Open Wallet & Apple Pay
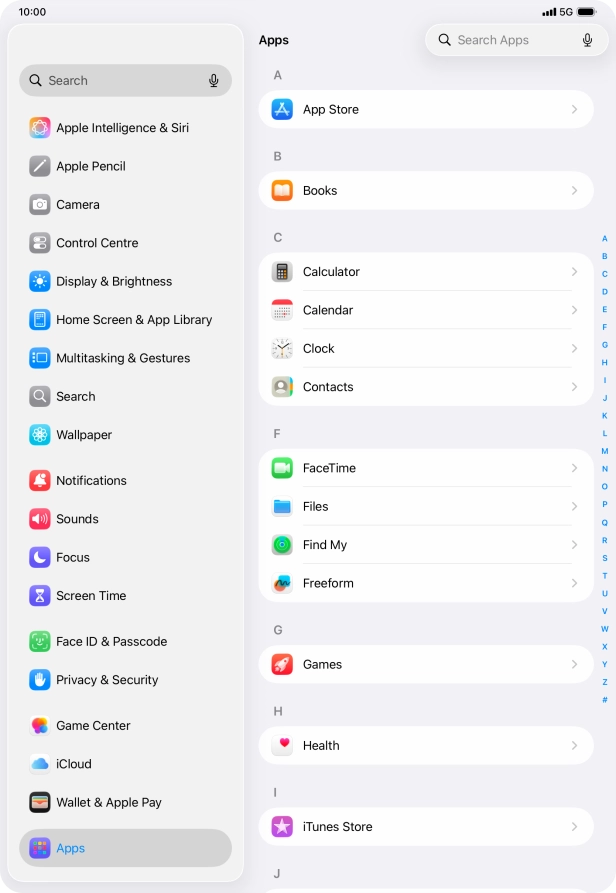616x893 pixels. click(108, 802)
